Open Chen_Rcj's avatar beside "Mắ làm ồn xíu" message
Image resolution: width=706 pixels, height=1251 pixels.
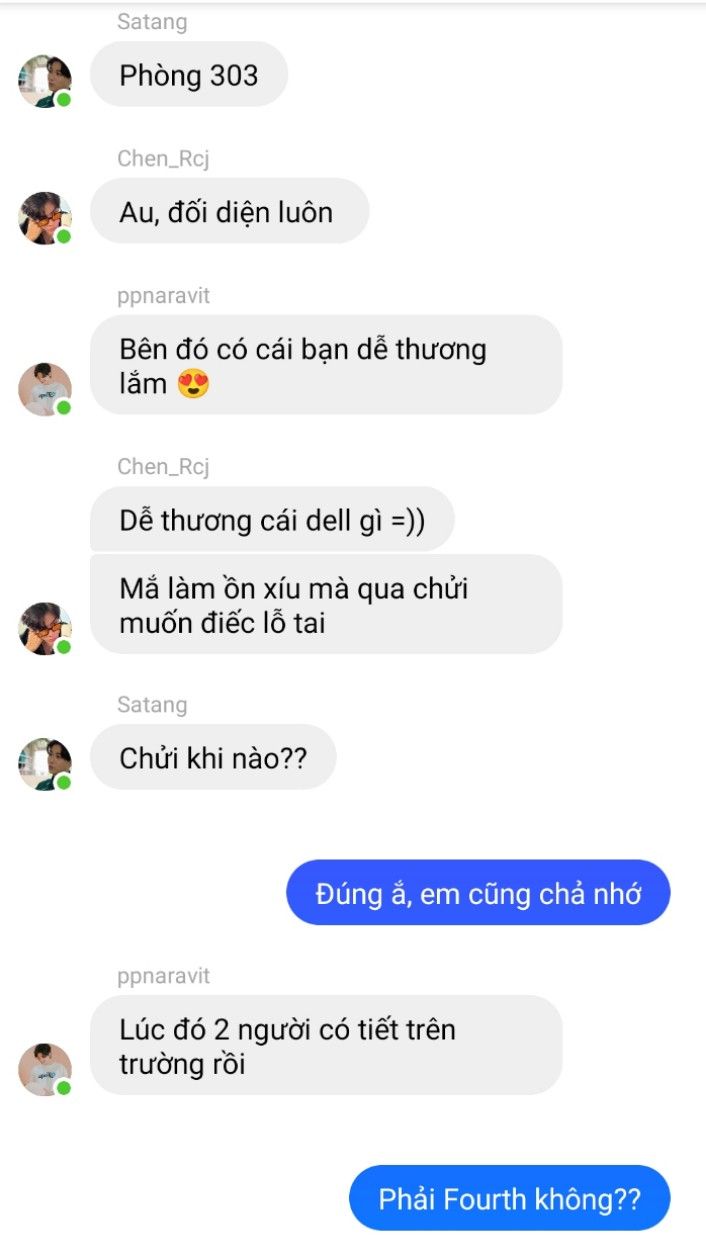tap(45, 628)
